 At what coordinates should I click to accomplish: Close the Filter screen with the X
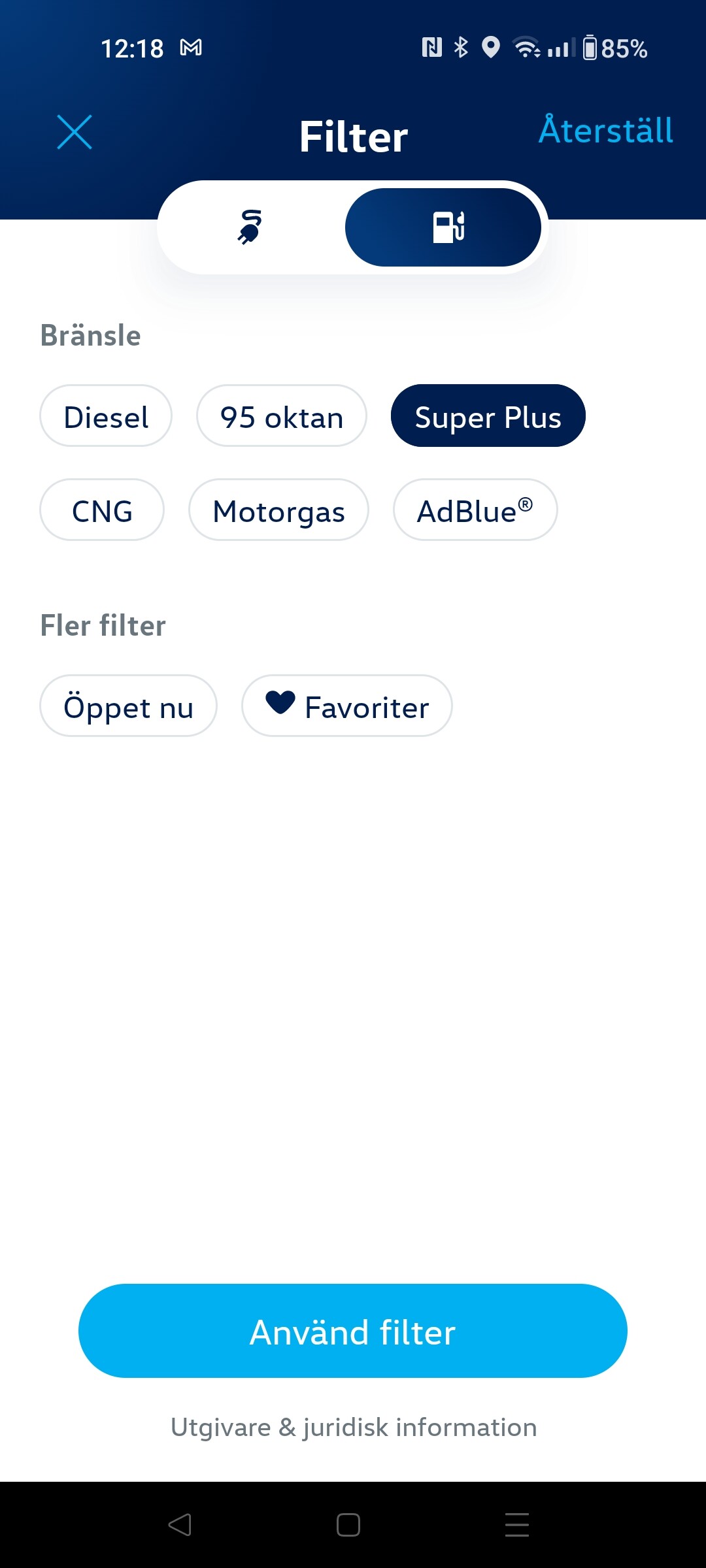[x=75, y=132]
